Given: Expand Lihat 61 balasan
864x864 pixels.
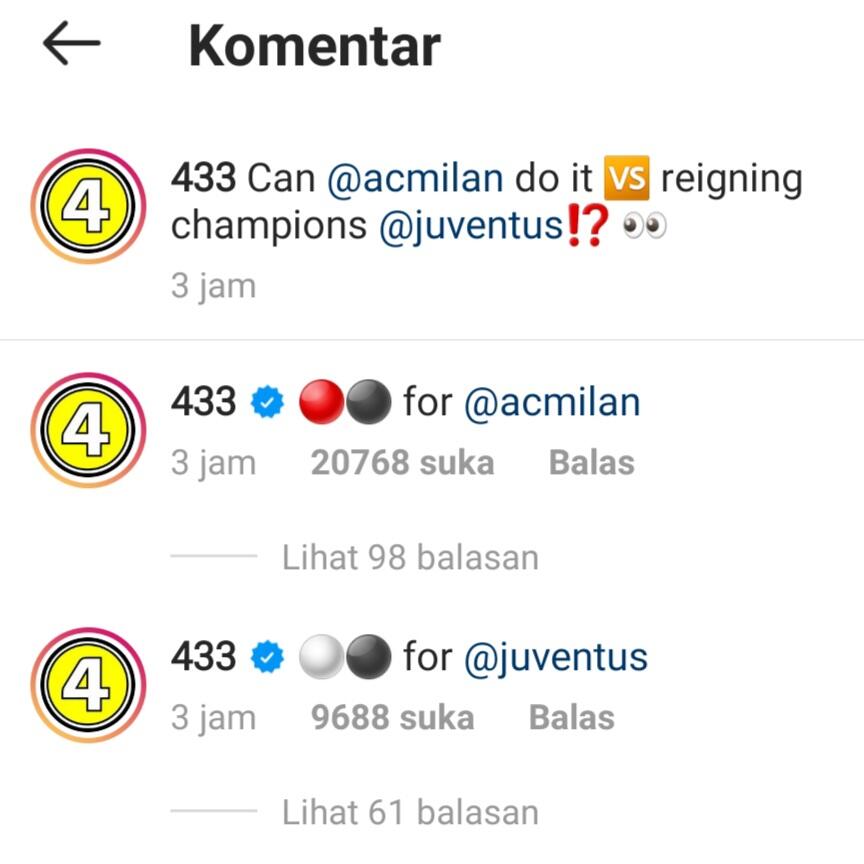Looking at the screenshot, I should [409, 812].
